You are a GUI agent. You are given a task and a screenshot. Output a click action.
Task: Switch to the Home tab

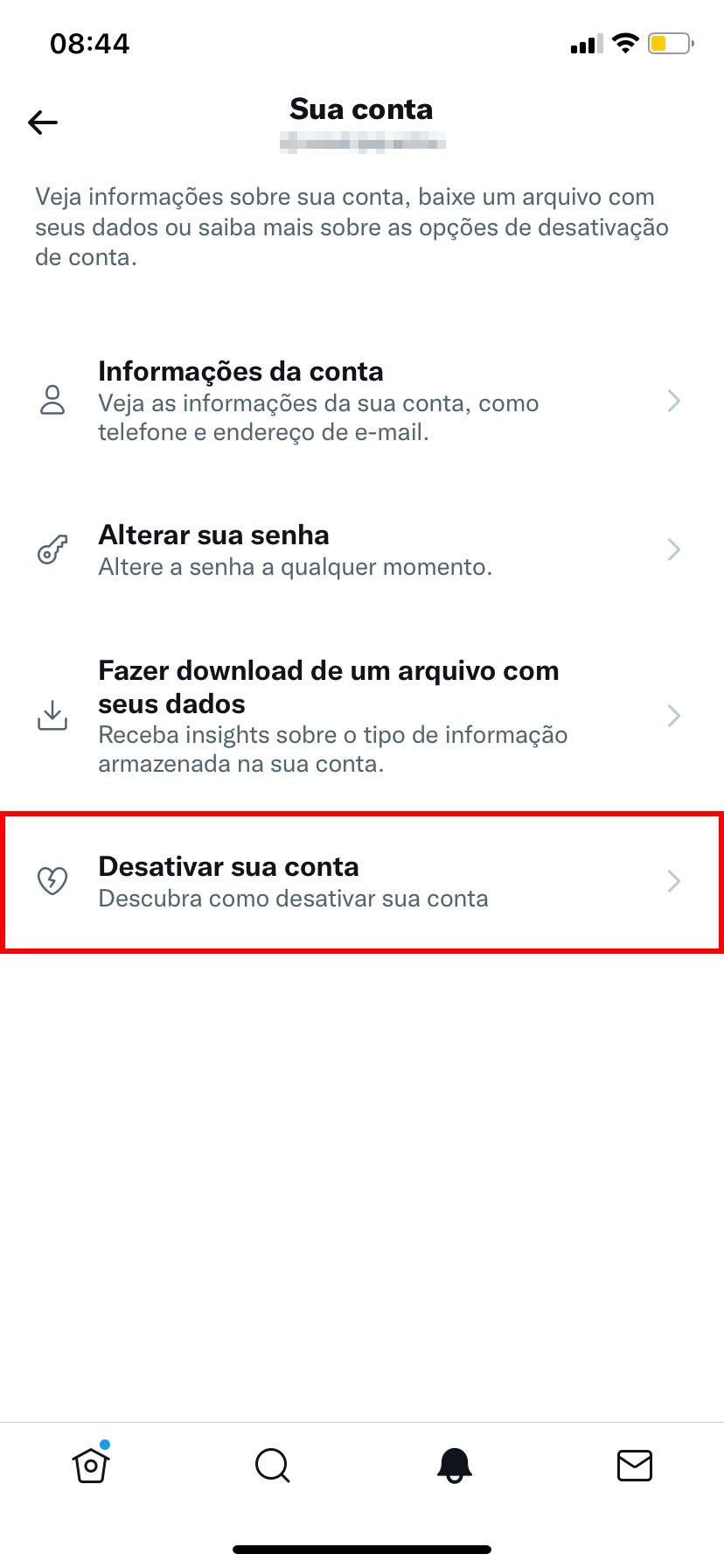(91, 1465)
